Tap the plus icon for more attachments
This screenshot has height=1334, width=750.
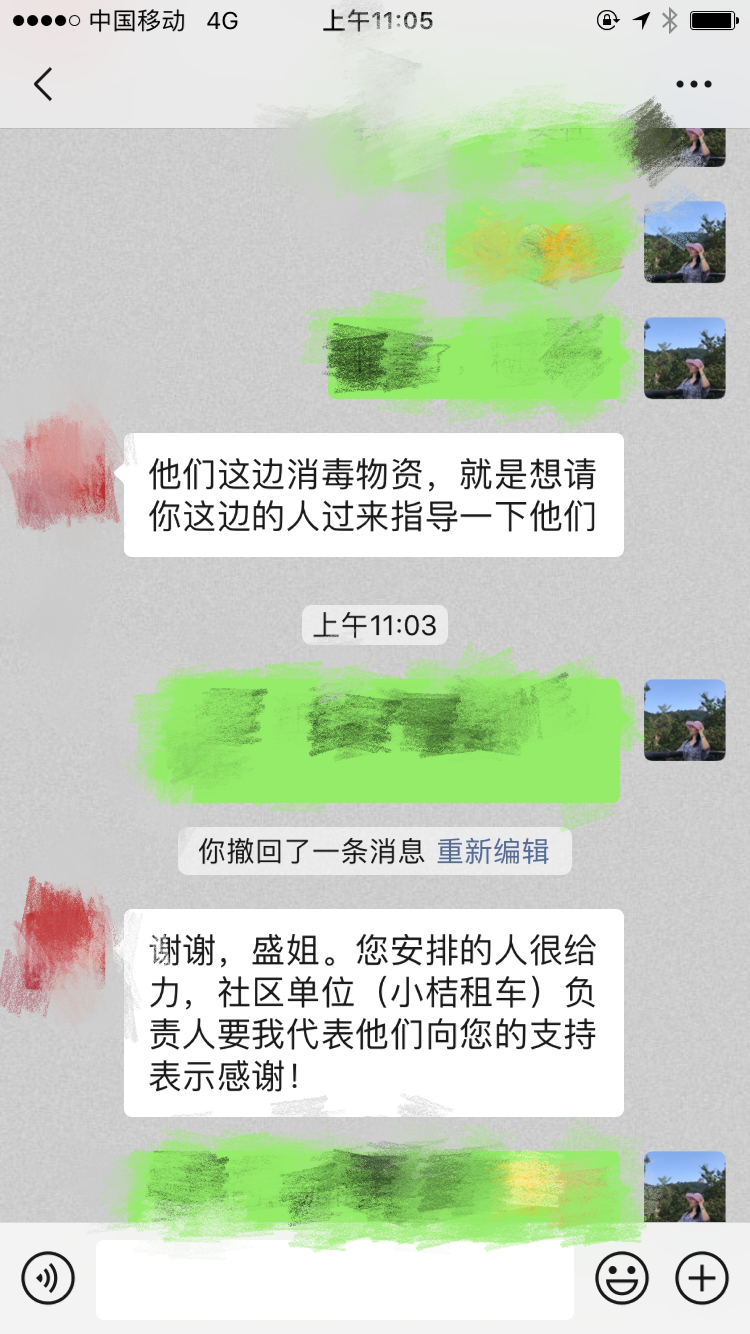(x=702, y=1278)
